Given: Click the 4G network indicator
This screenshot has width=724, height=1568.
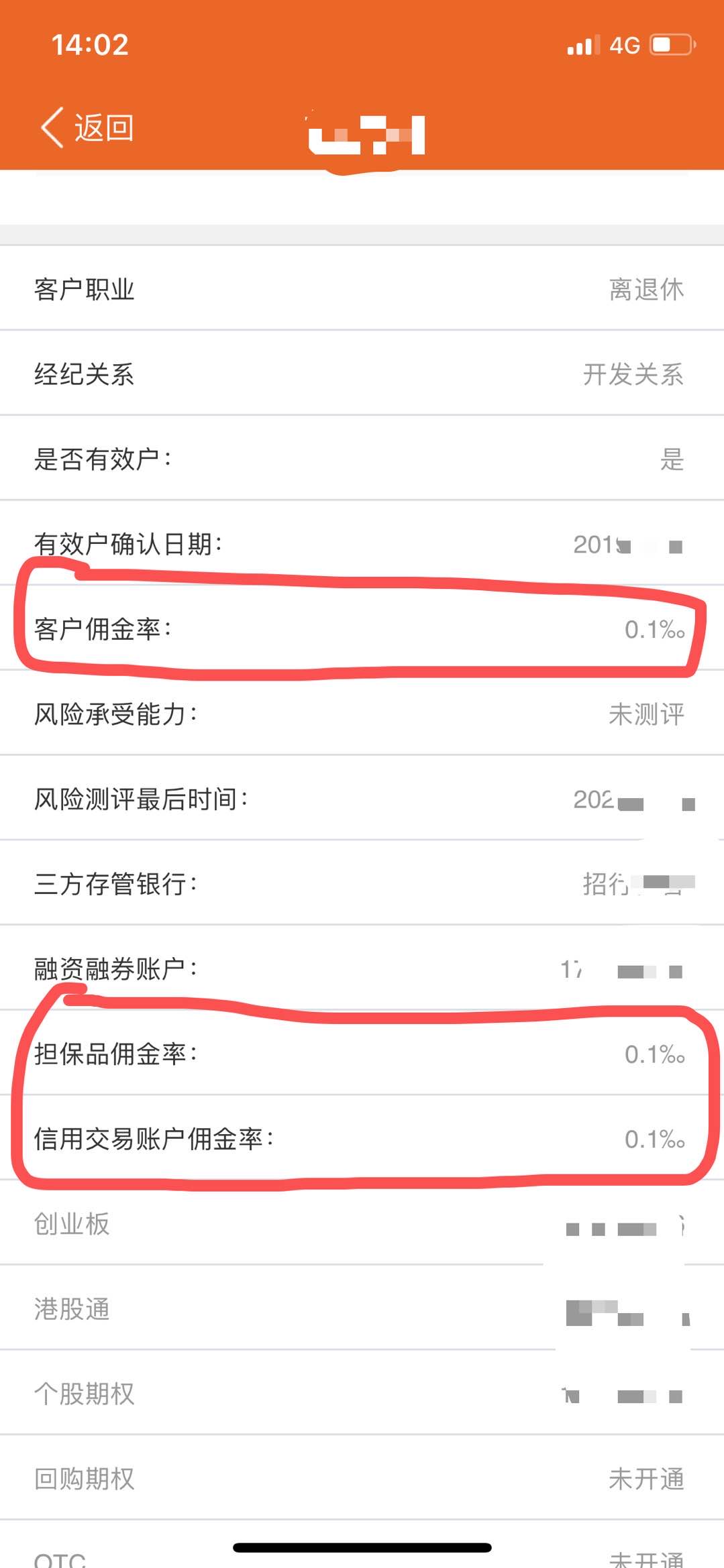Looking at the screenshot, I should pos(625,44).
